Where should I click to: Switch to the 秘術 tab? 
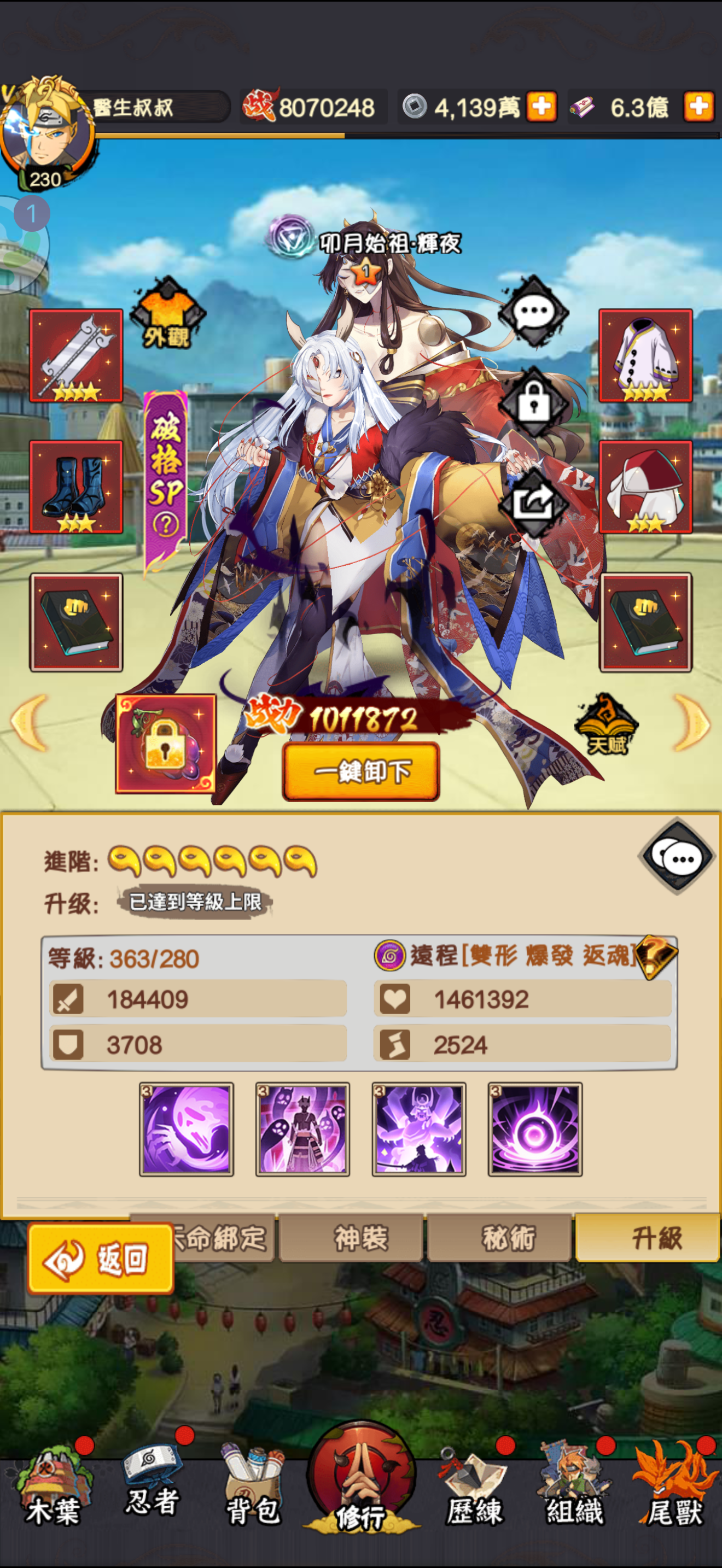[x=499, y=1238]
